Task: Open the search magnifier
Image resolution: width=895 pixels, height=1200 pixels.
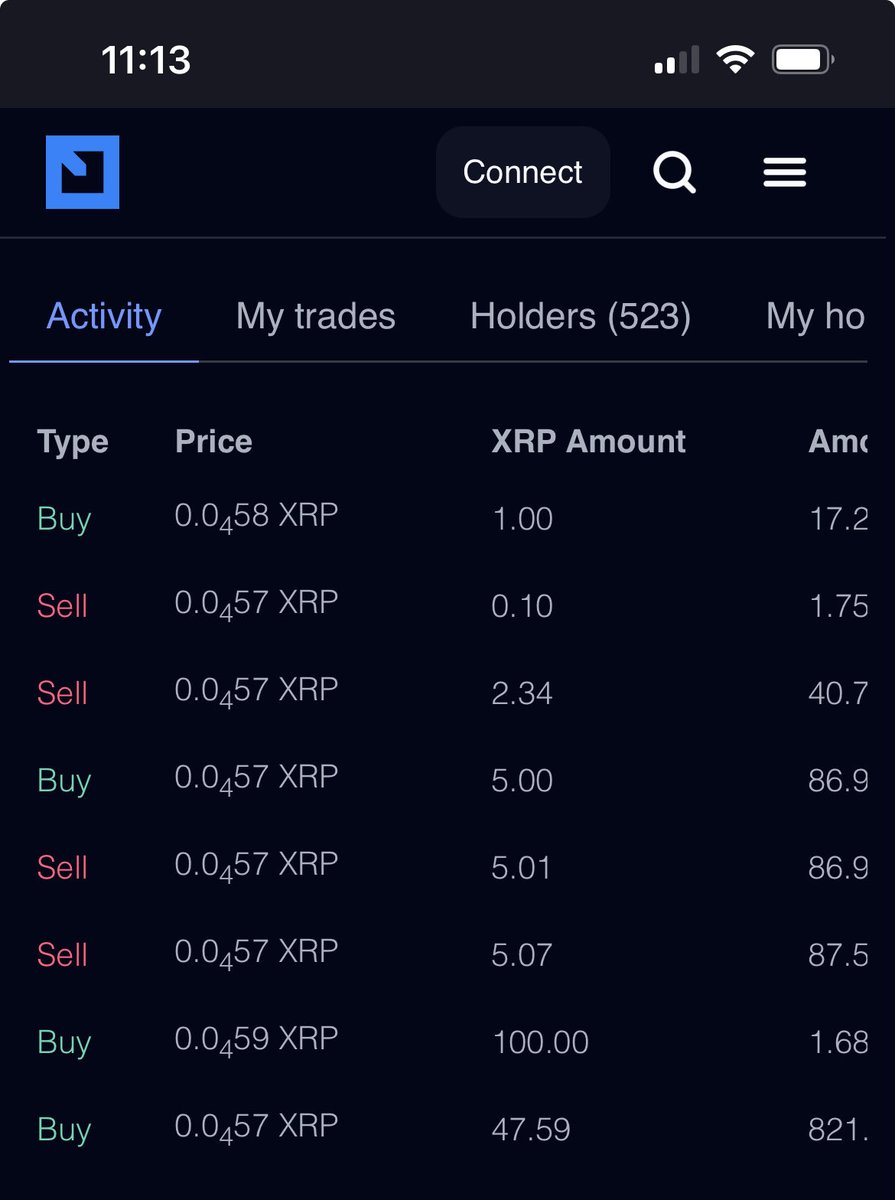Action: (675, 173)
